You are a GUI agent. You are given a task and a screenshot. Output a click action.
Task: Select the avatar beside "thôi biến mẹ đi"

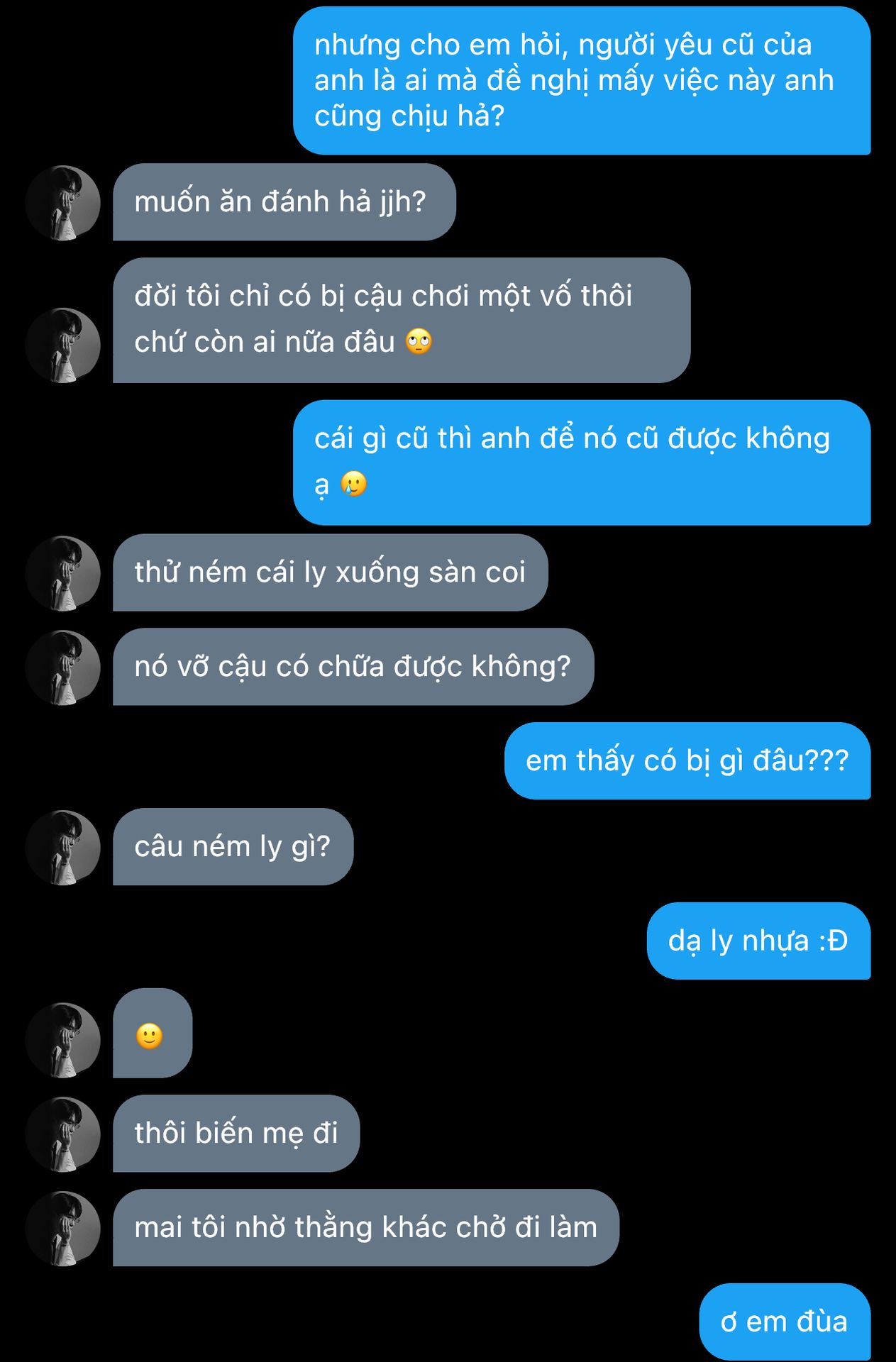[x=62, y=1134]
